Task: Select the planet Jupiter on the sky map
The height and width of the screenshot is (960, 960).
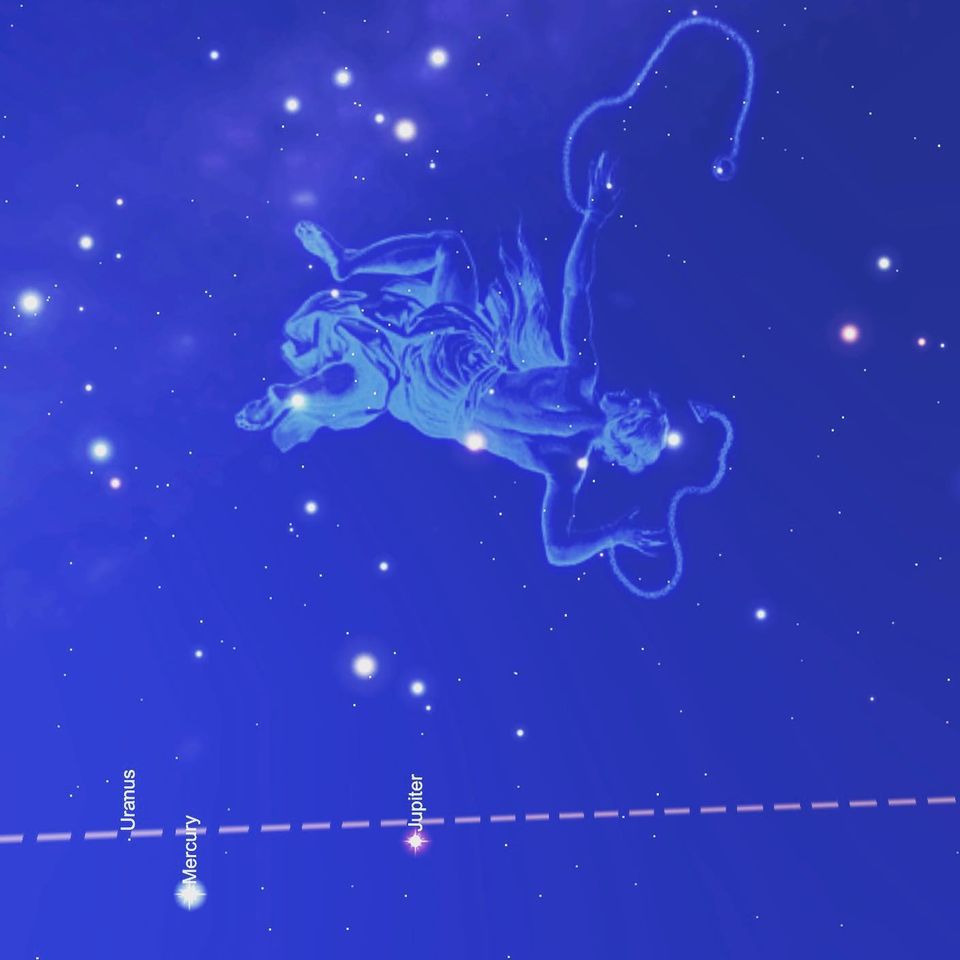Action: click(x=414, y=841)
